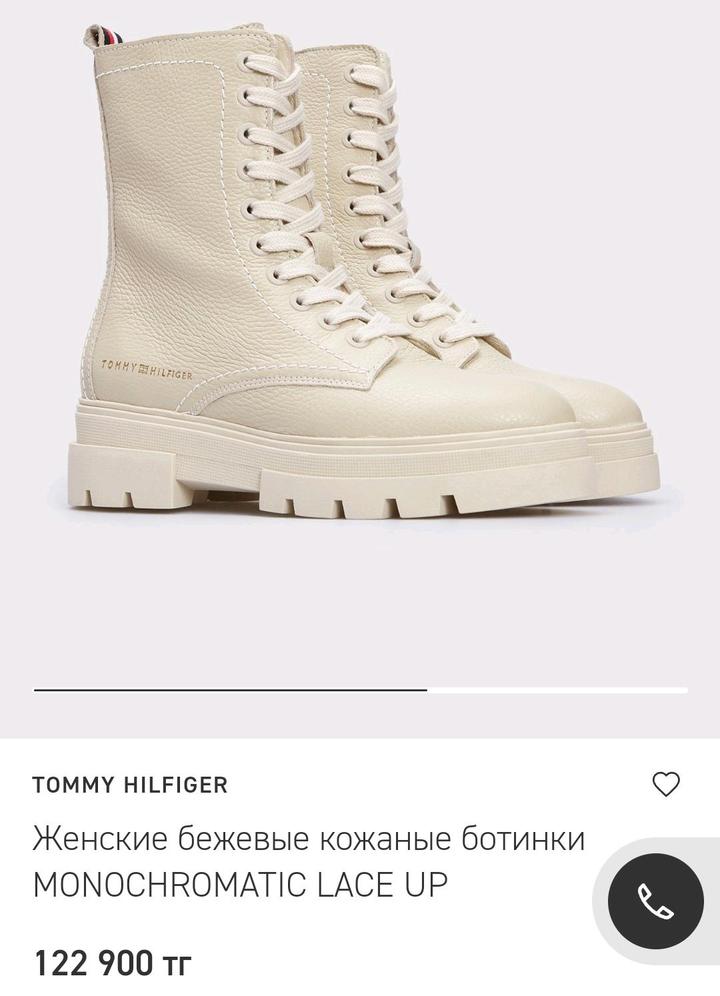This screenshot has height=996, width=720.
Task: Call the store with the phone button
Action: [656, 901]
